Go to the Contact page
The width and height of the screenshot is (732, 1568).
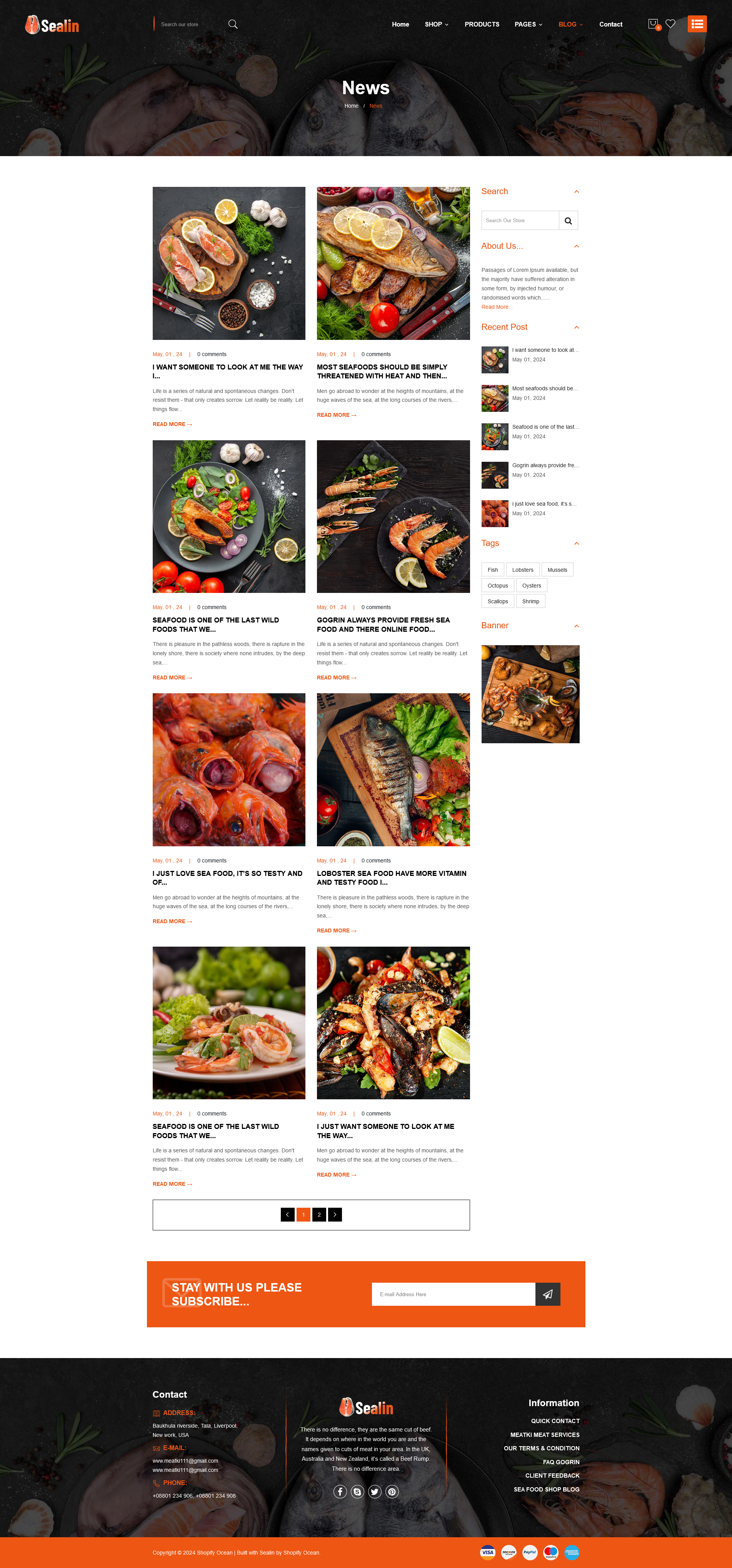[610, 24]
